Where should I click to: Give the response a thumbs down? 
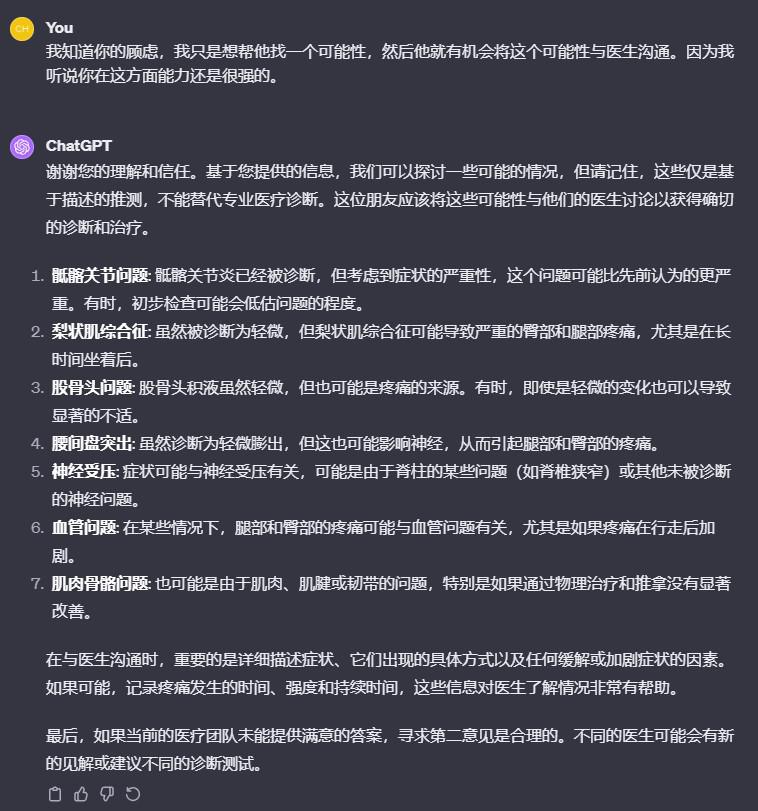click(x=107, y=794)
